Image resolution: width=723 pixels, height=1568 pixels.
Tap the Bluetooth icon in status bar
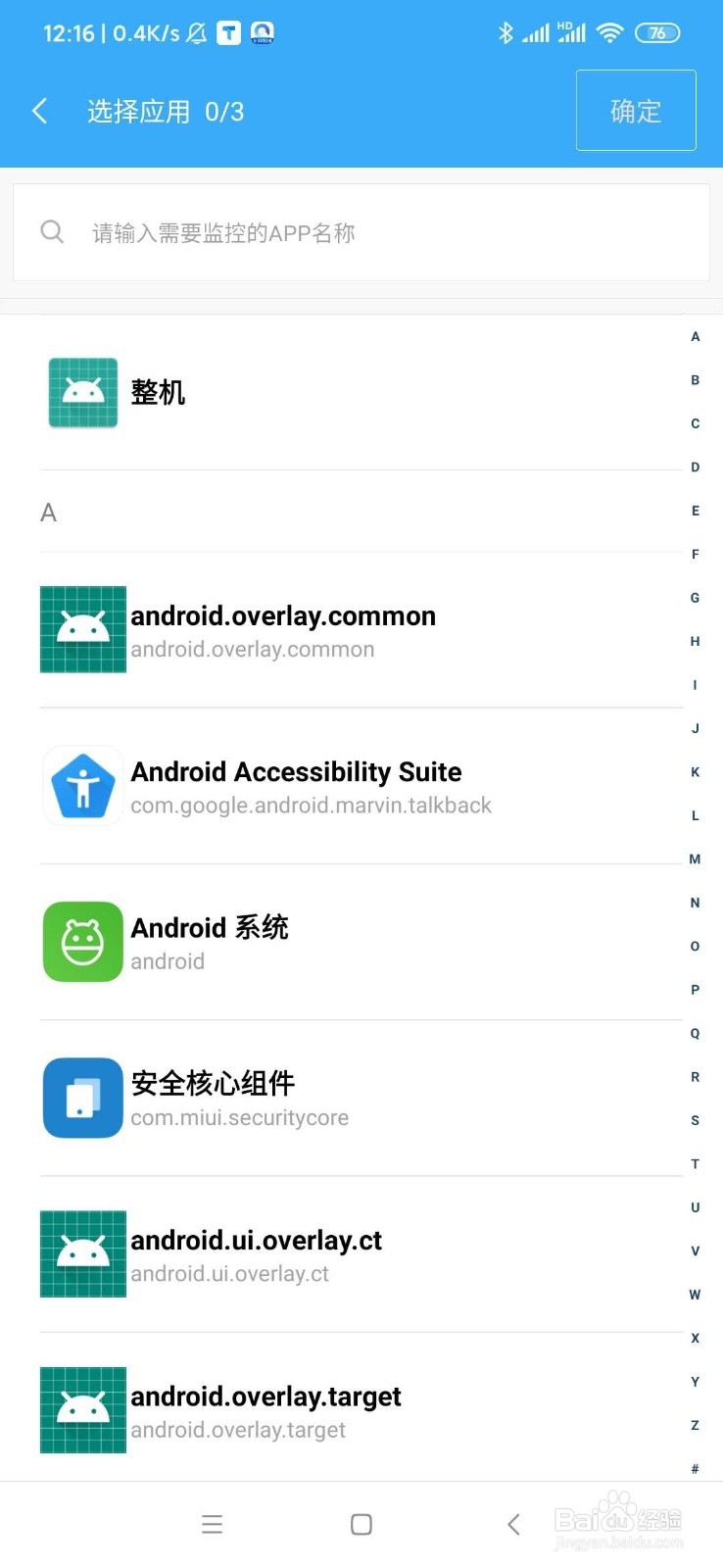tap(506, 32)
